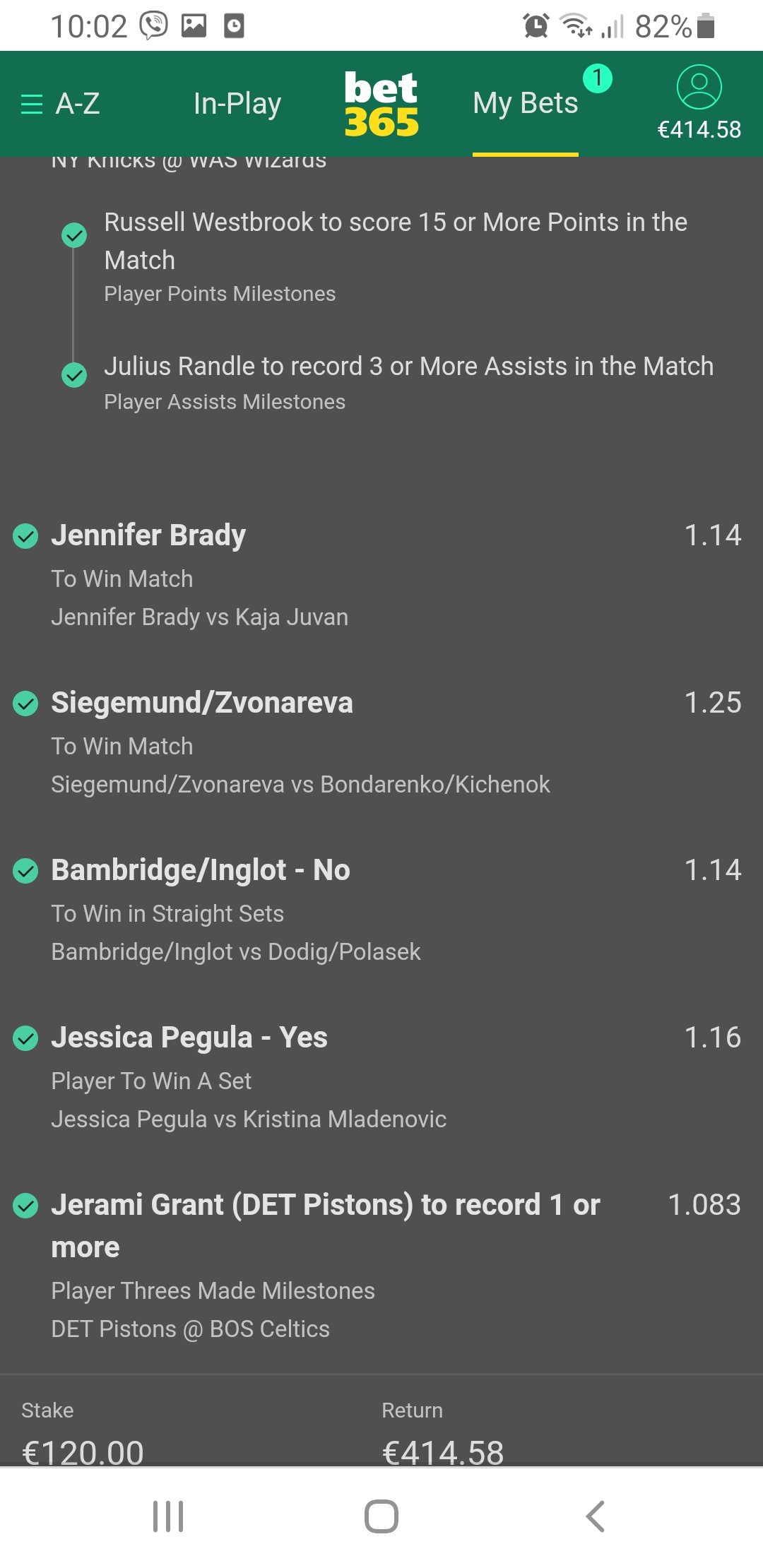Open the A-Z sports menu
Viewport: 763px width, 1568px height.
point(61,104)
